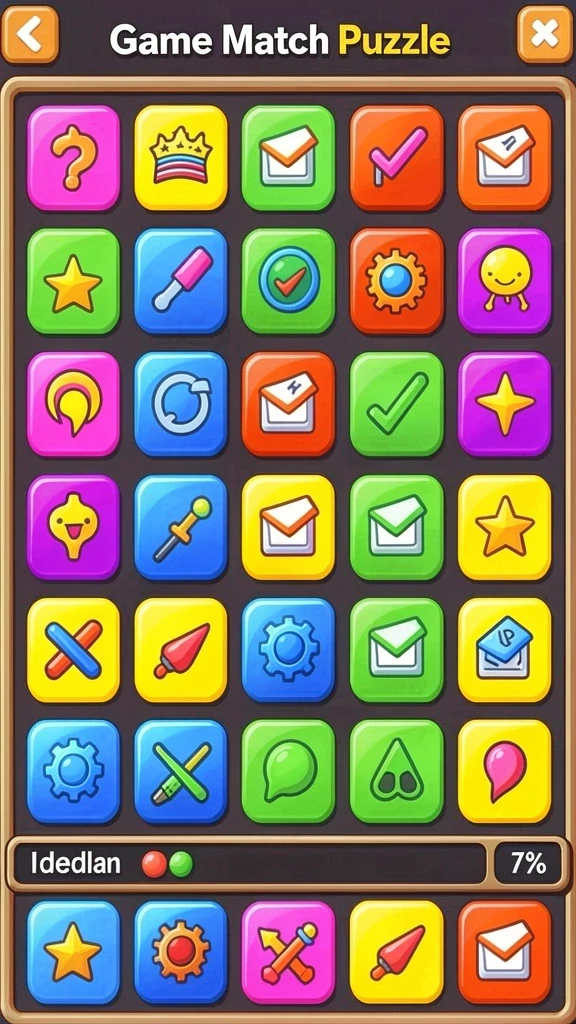Choose the yellow tile with blue envelope

[x=504, y=650]
